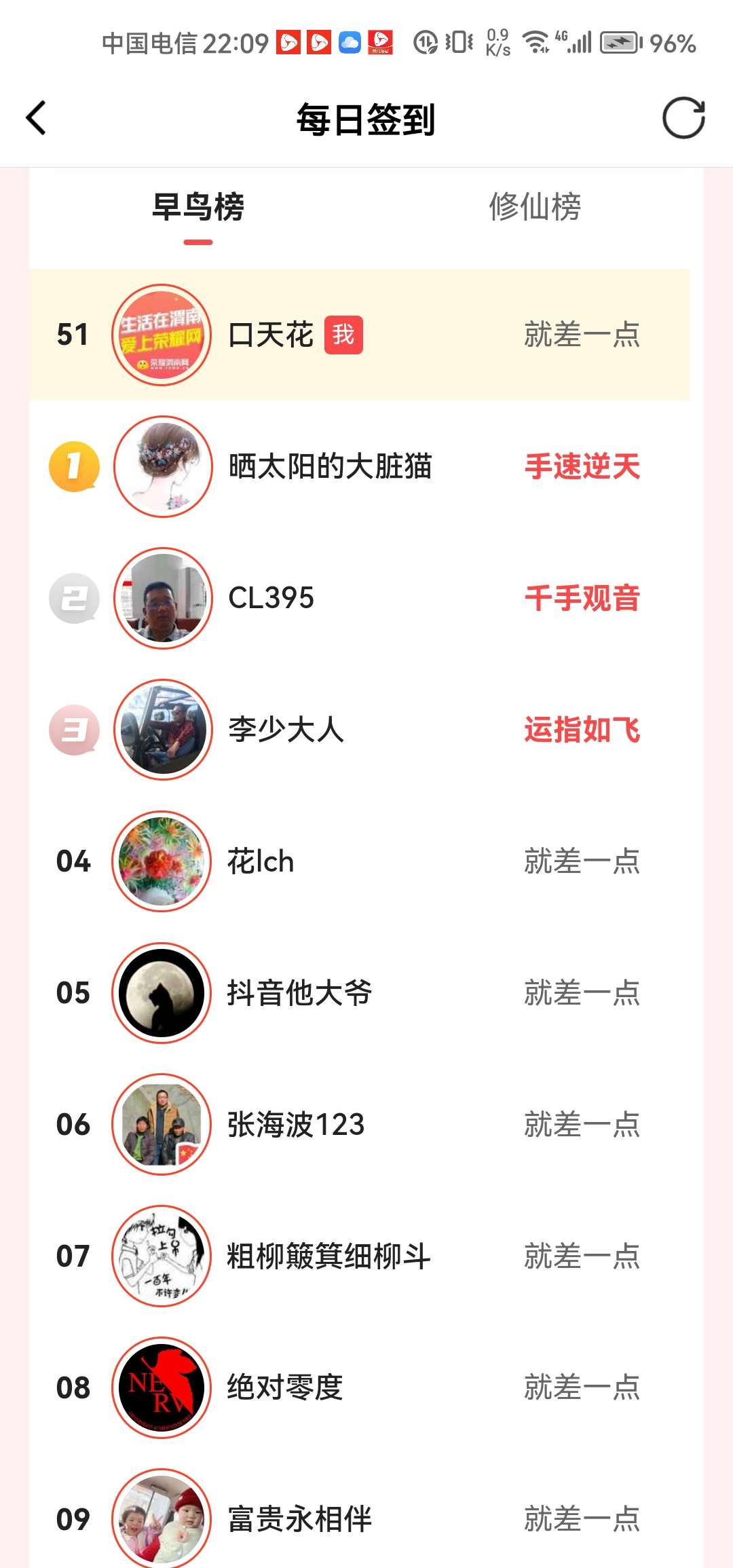This screenshot has height=1568, width=733.
Task: Go back from 每日签到 page
Action: 36,119
